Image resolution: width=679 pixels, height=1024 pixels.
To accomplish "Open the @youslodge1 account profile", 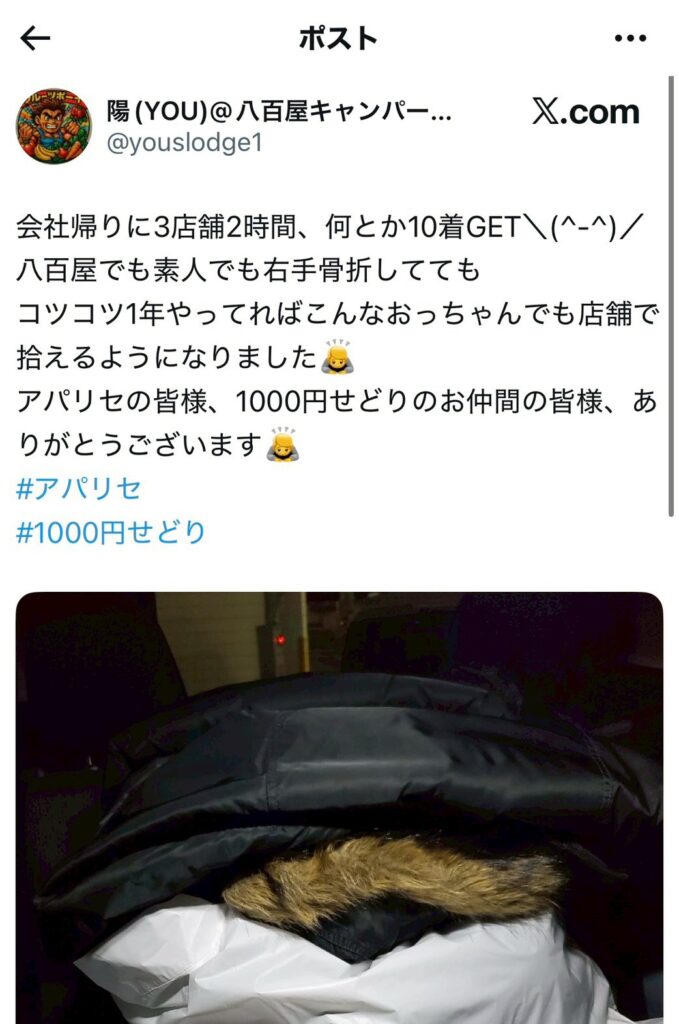I will point(184,143).
